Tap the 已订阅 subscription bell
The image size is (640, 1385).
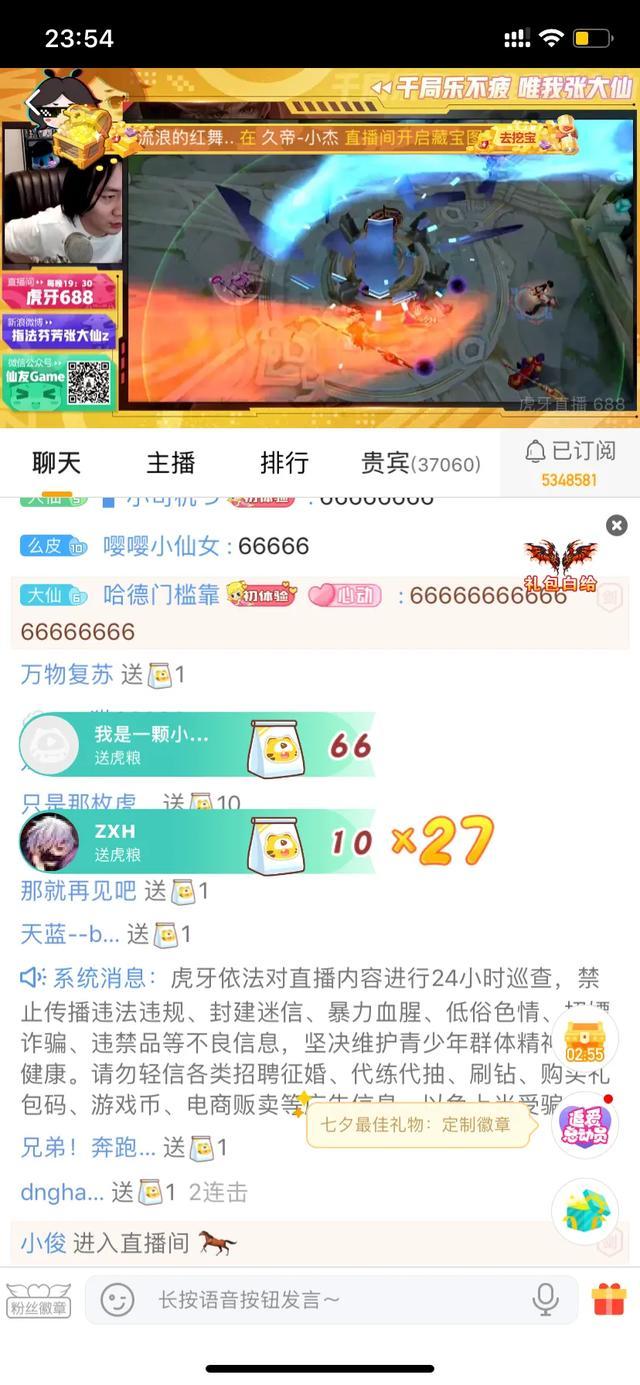pyautogui.click(x=570, y=463)
